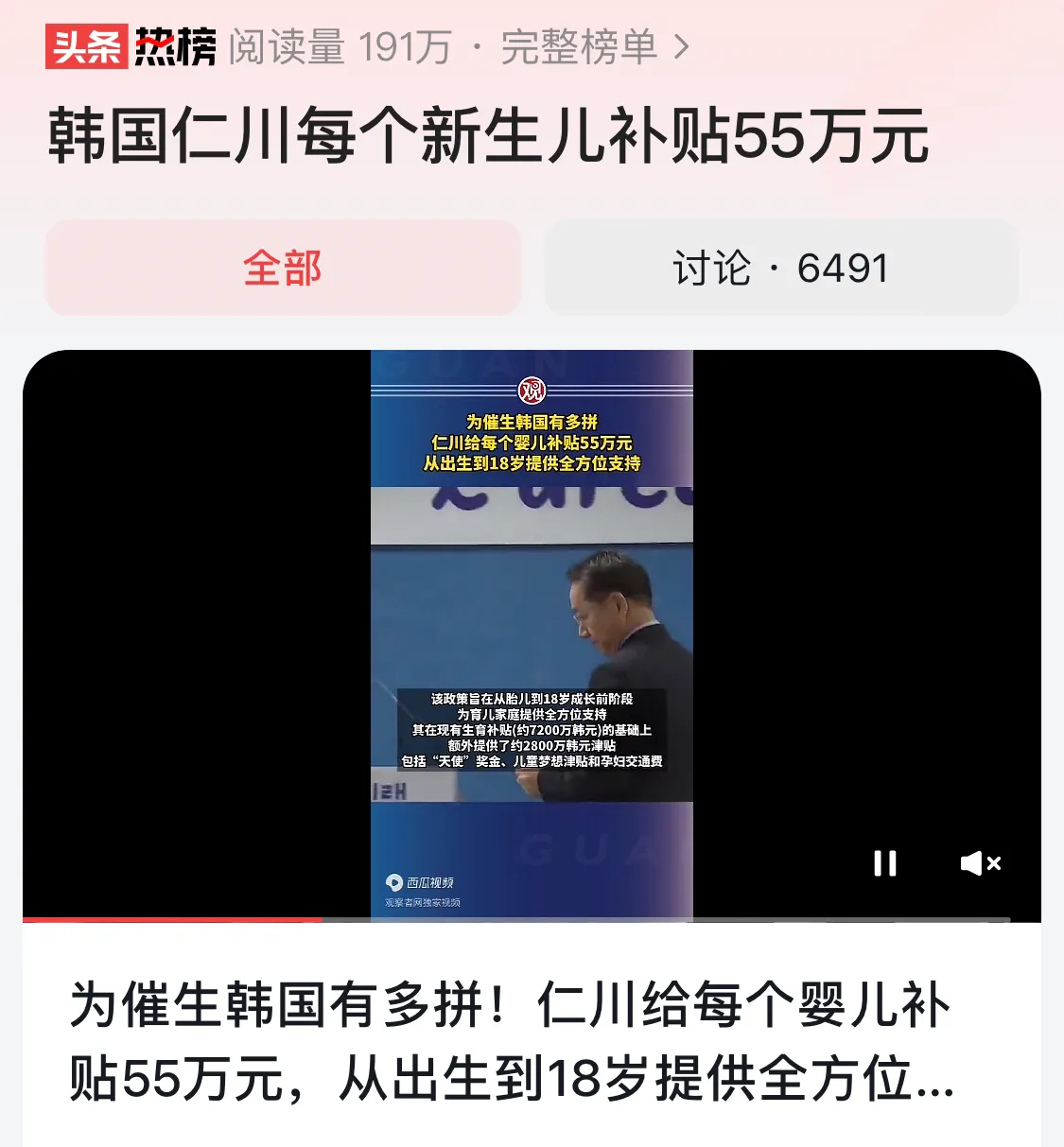Viewport: 1064px width, 1147px height.
Task: Open the full hot list (完整榜单)
Action: click(x=594, y=47)
